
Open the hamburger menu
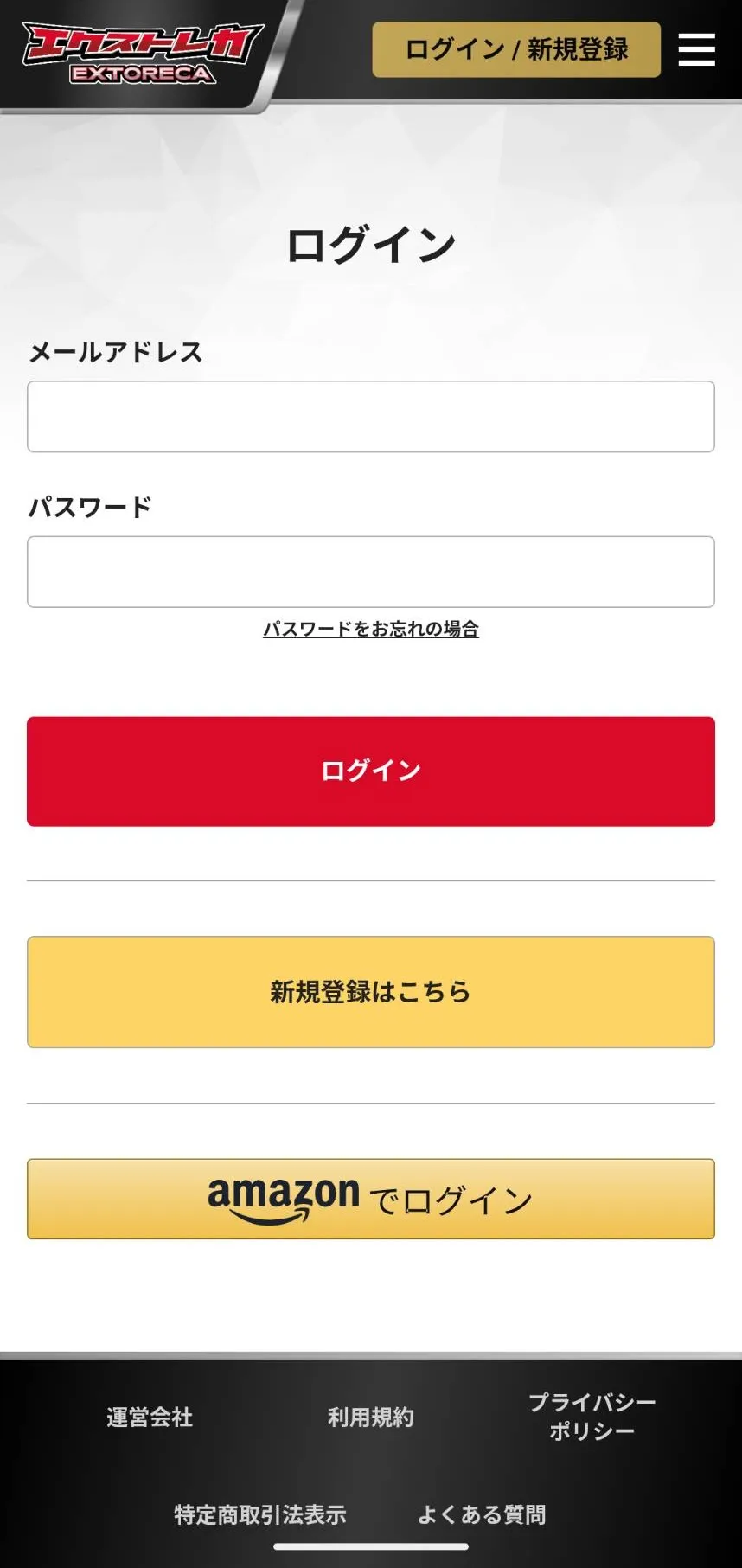coord(696,49)
